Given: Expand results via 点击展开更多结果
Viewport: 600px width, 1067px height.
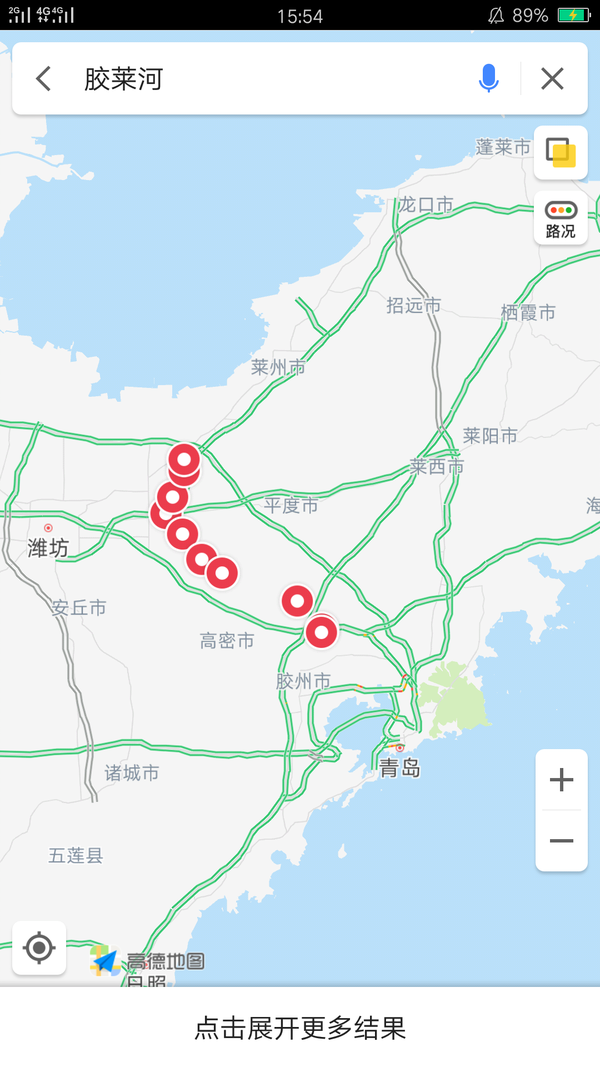Looking at the screenshot, I should (300, 1028).
